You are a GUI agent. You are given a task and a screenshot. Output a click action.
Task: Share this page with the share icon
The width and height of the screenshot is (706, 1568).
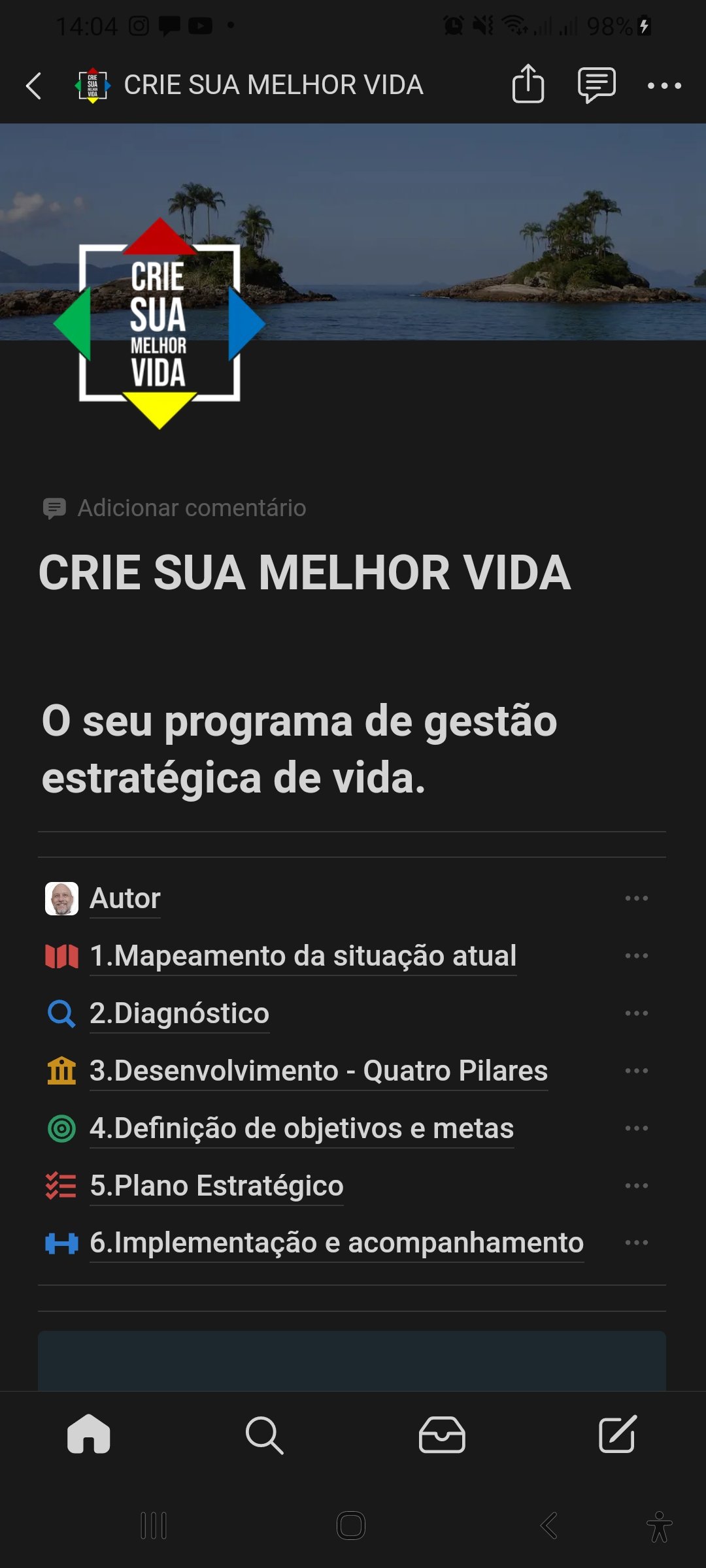(528, 84)
